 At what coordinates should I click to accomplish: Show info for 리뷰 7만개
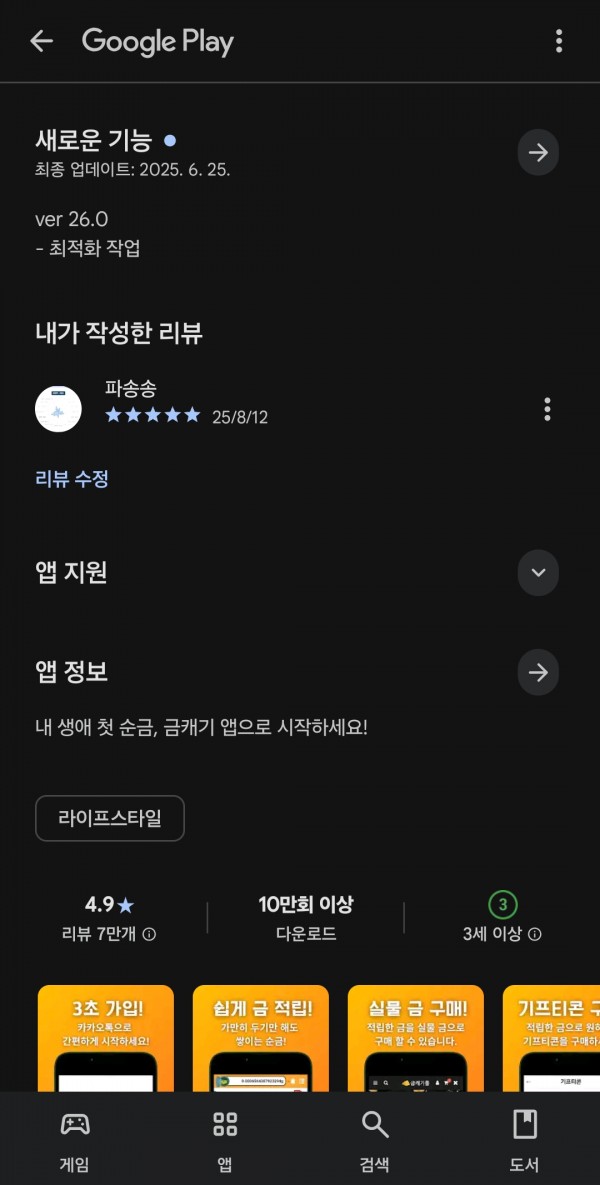click(x=150, y=934)
